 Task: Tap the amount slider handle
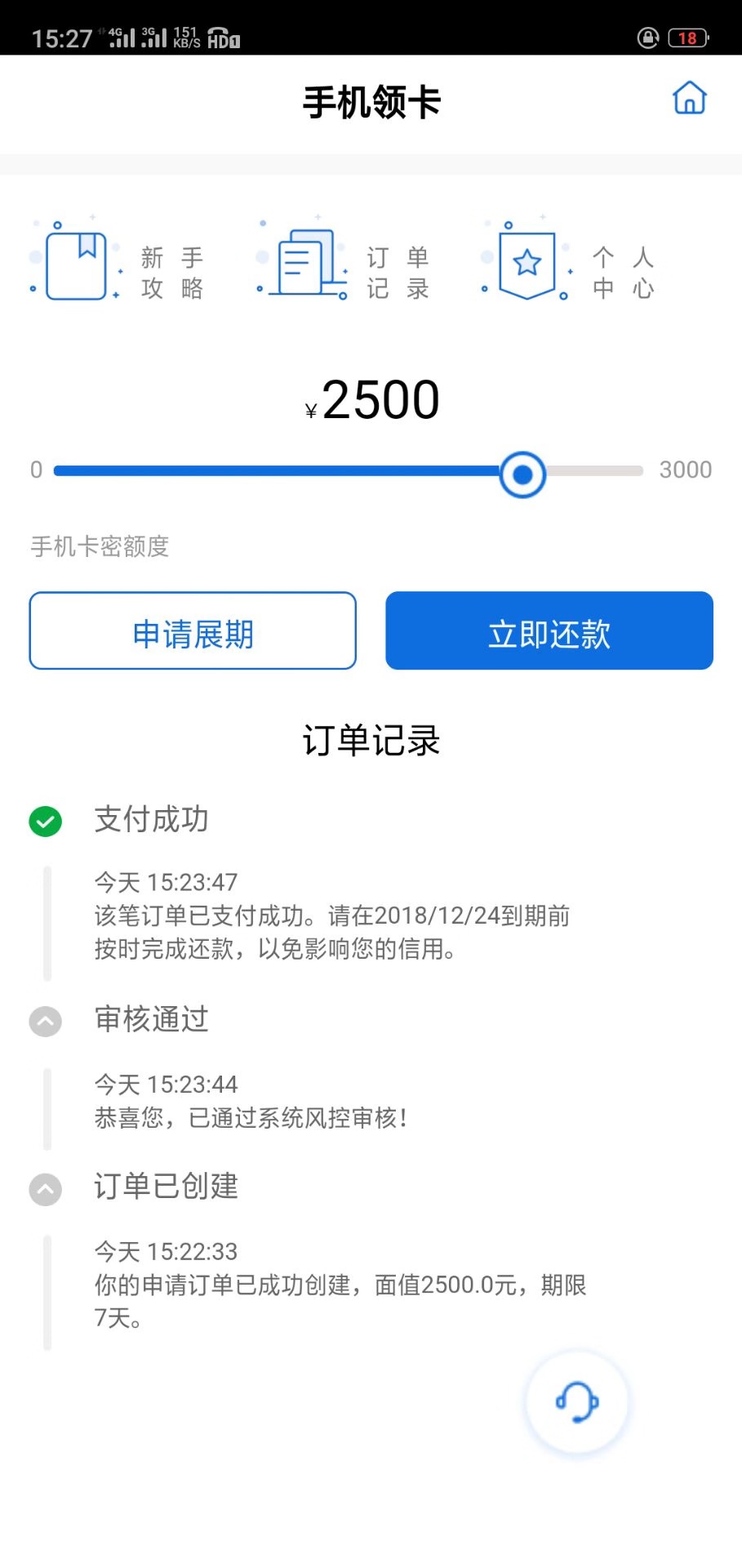pyautogui.click(x=522, y=474)
